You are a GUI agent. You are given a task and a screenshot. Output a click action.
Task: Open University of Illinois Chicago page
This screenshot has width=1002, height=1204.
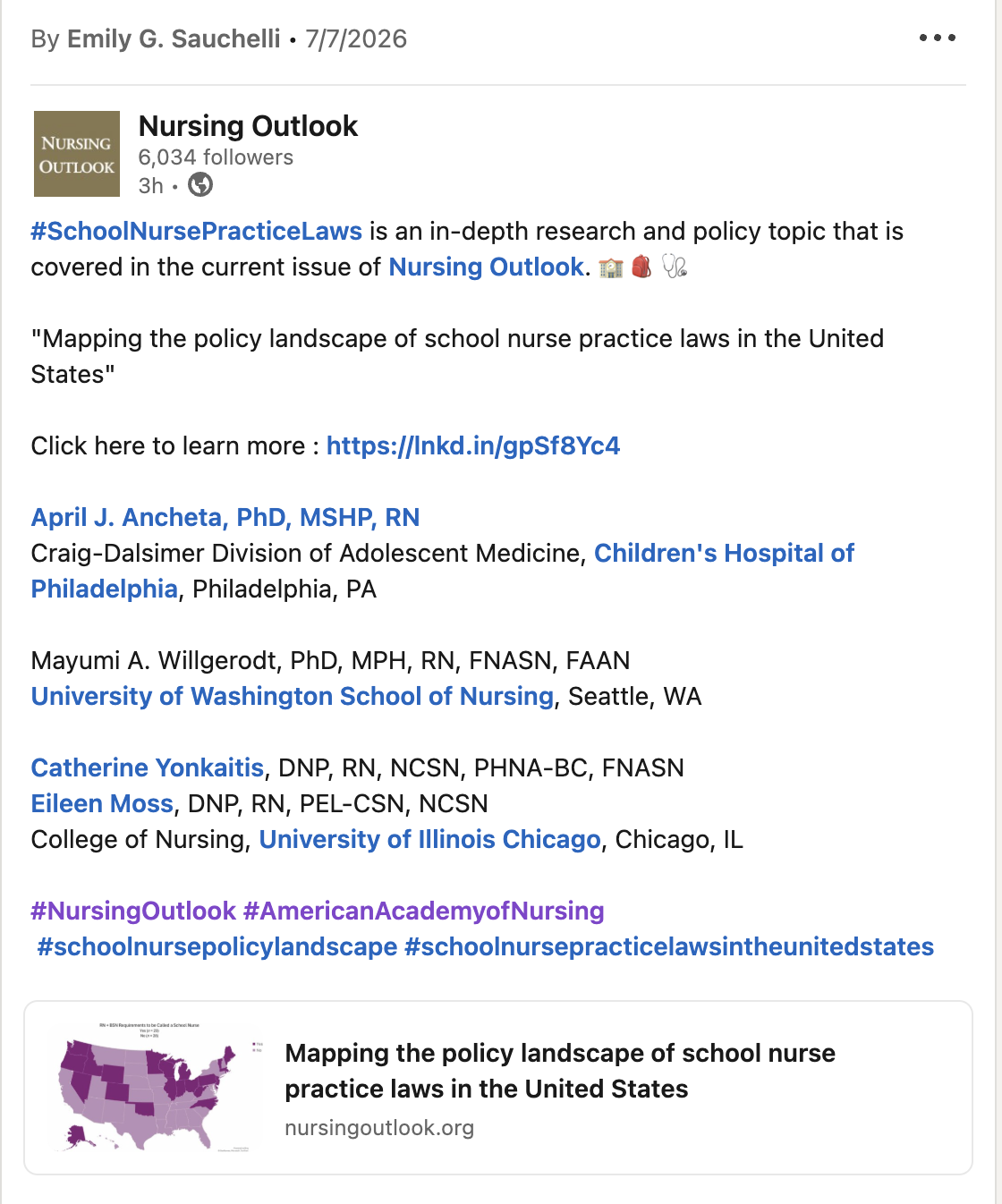coord(429,840)
